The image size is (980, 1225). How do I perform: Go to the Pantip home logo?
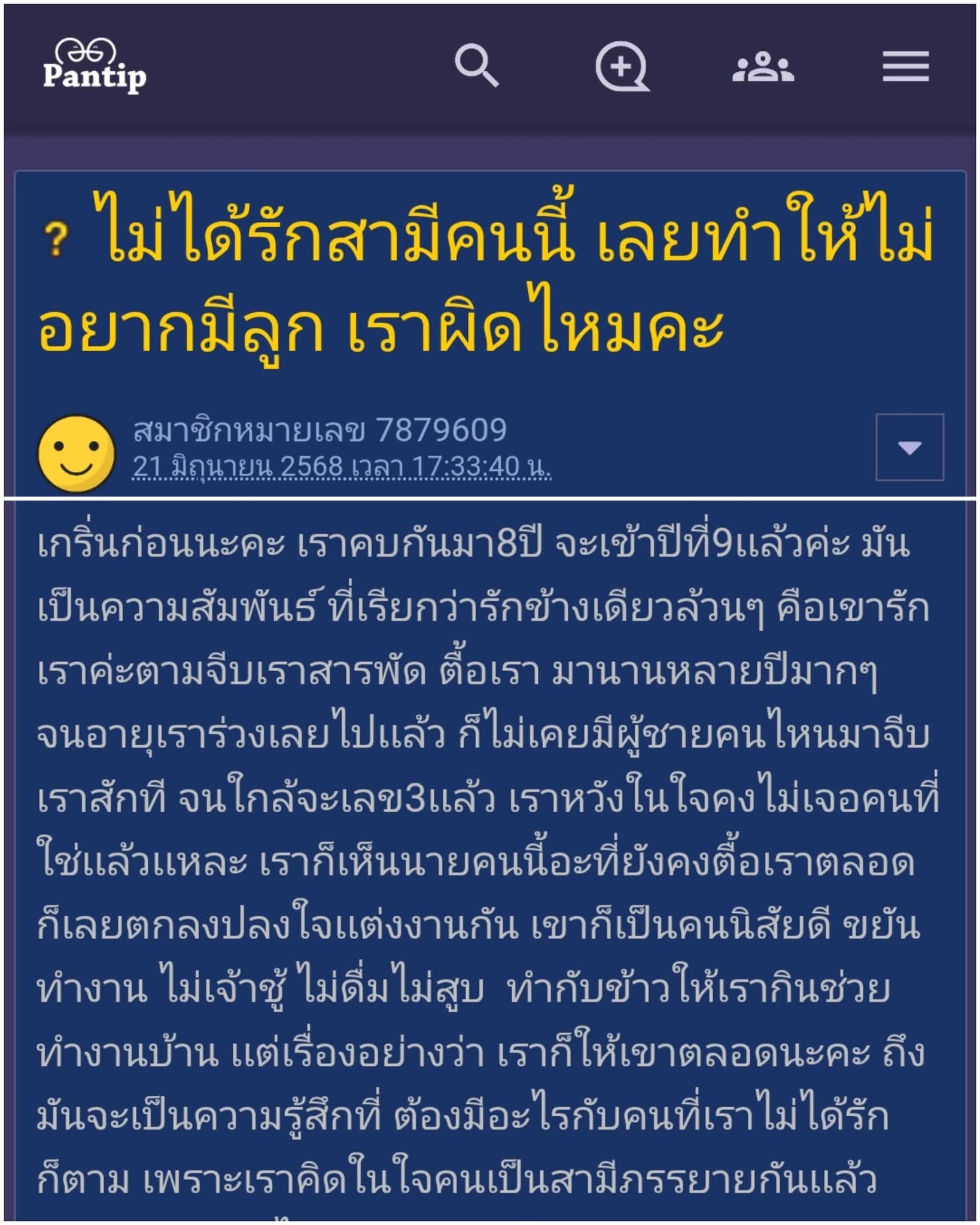pyautogui.click(x=94, y=66)
